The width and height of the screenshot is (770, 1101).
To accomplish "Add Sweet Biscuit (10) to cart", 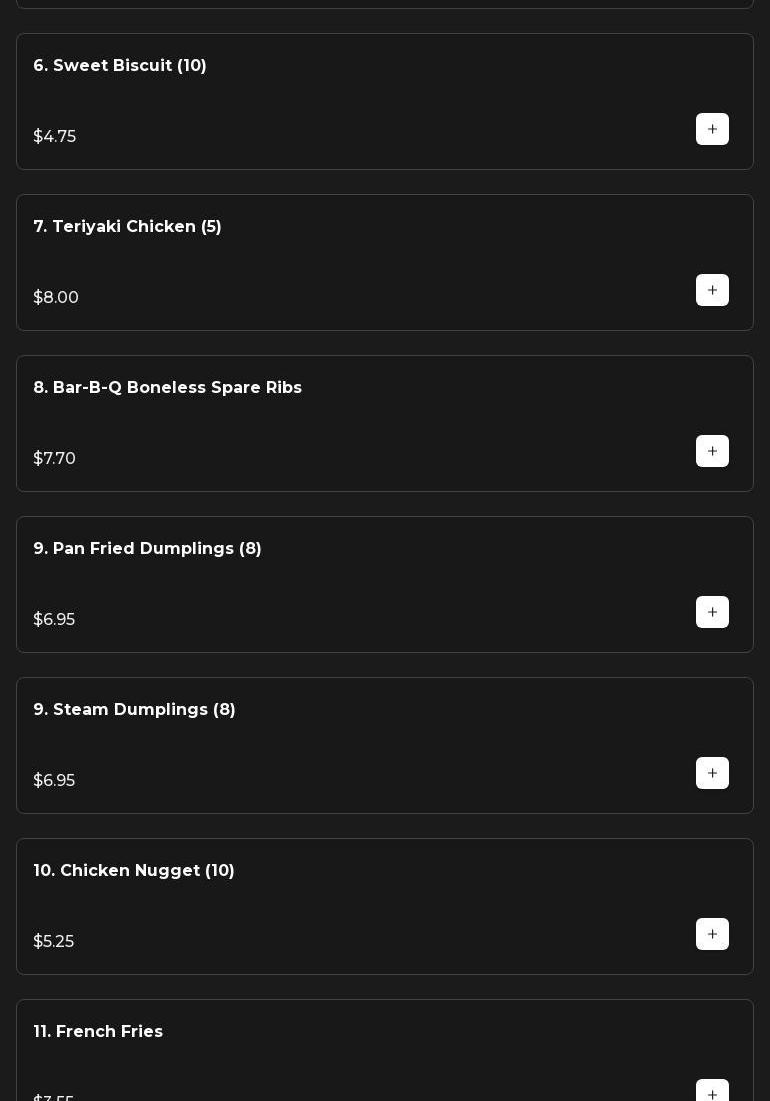I will click(712, 130).
